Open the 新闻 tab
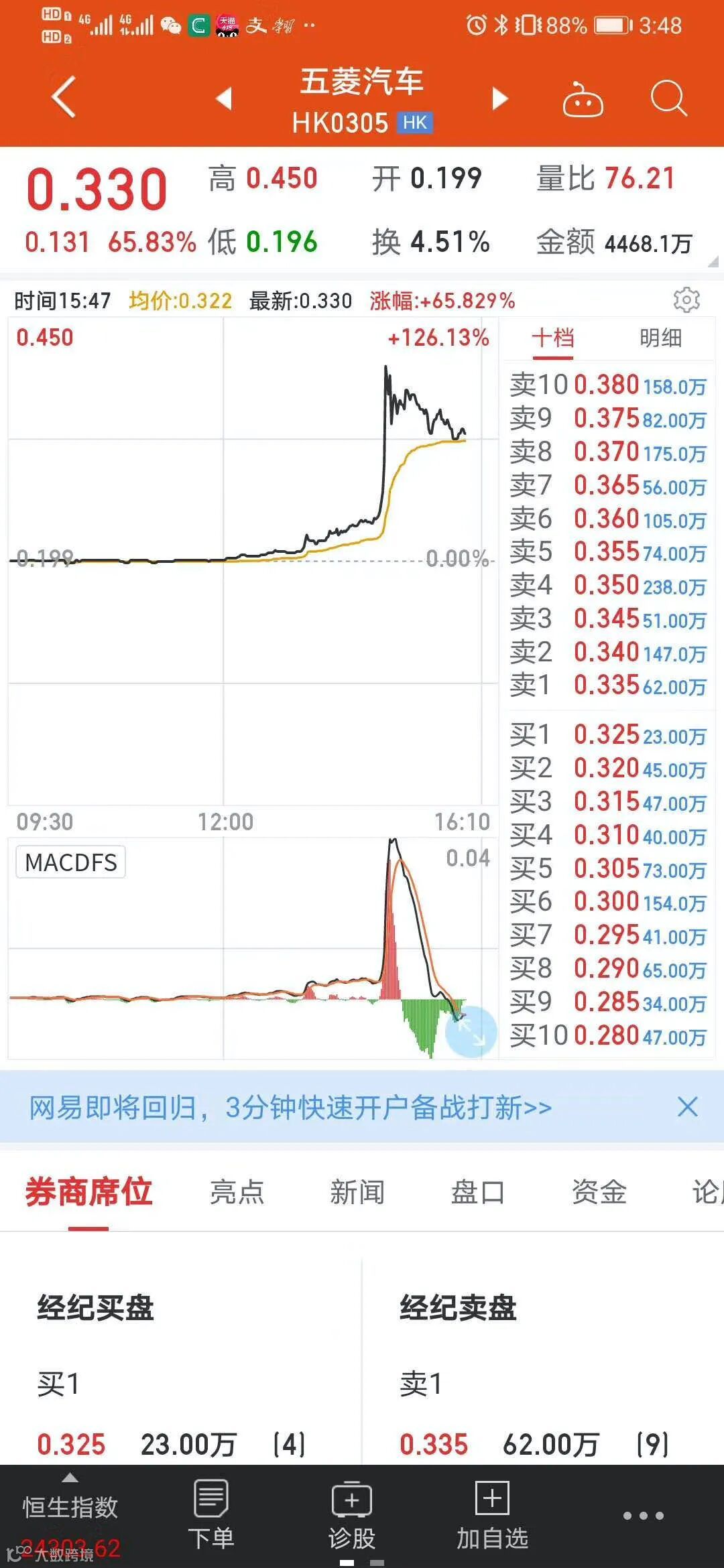 [357, 1193]
